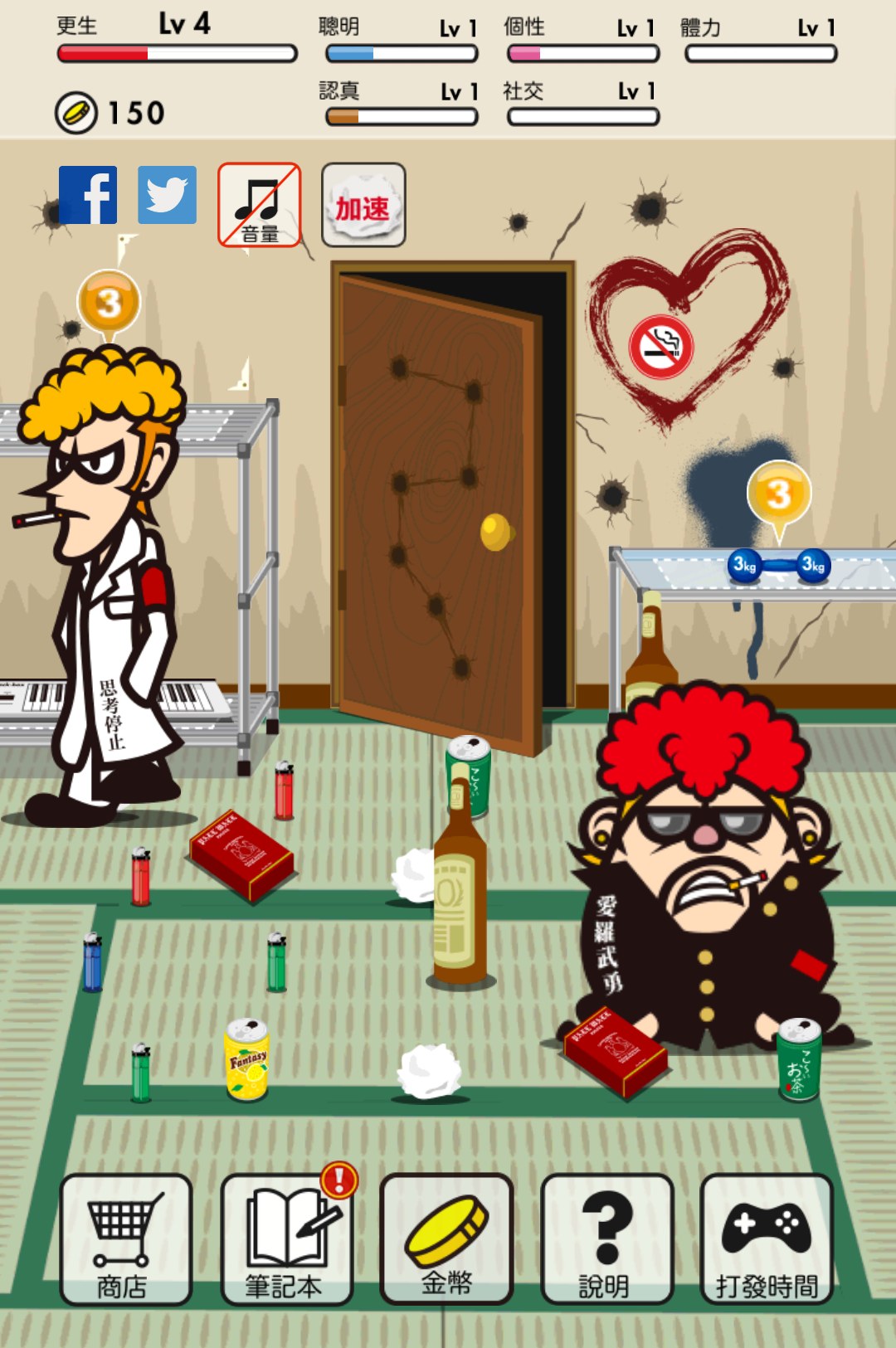Pick up the yellow Fantasy soda can
The height and width of the screenshot is (1348, 896).
[x=247, y=1060]
